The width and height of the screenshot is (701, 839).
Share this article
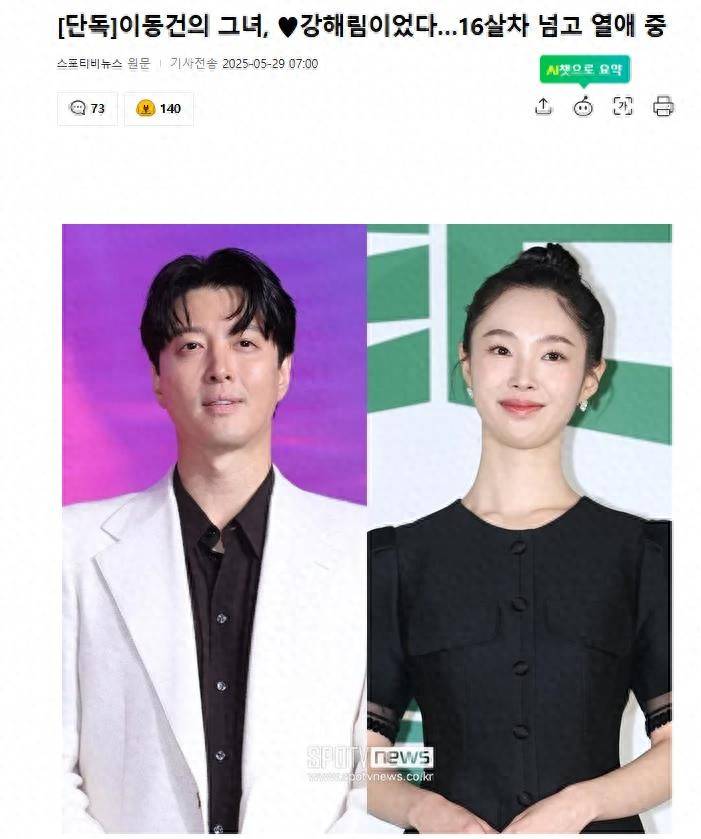pos(543,106)
